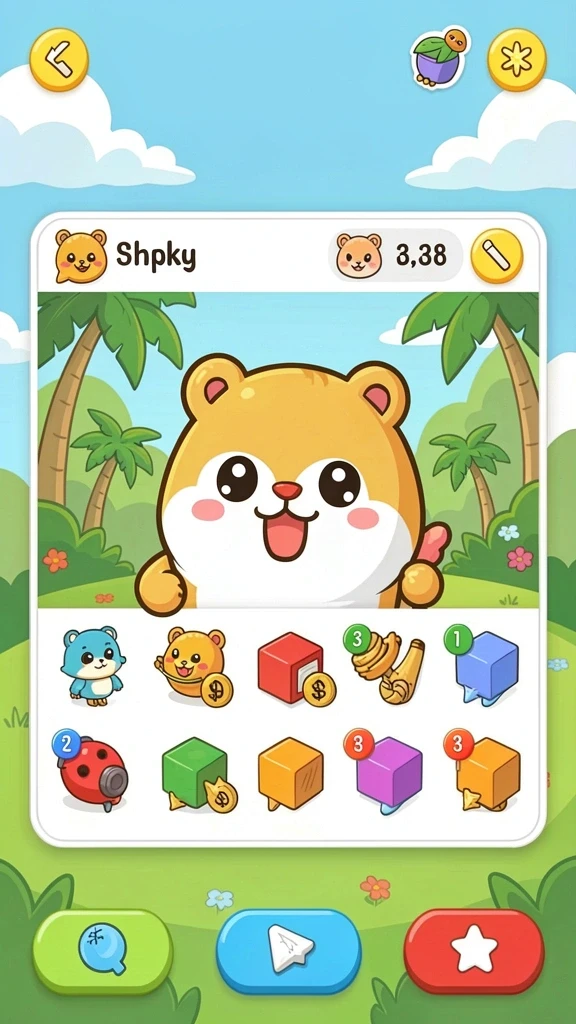The image size is (576, 1024).
Task: Select the blue bear character
Action: (91, 666)
